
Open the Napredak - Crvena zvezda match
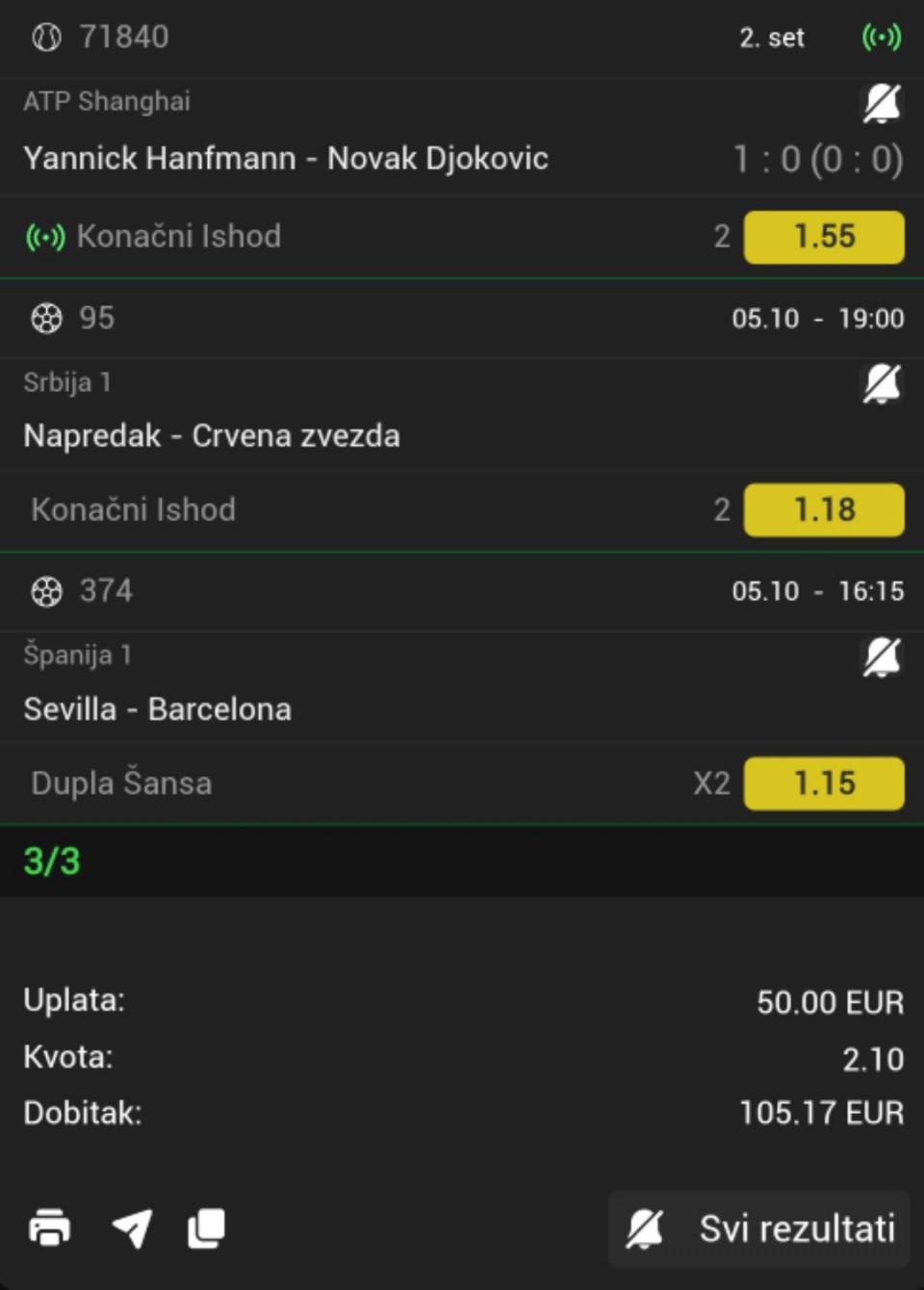[212, 435]
